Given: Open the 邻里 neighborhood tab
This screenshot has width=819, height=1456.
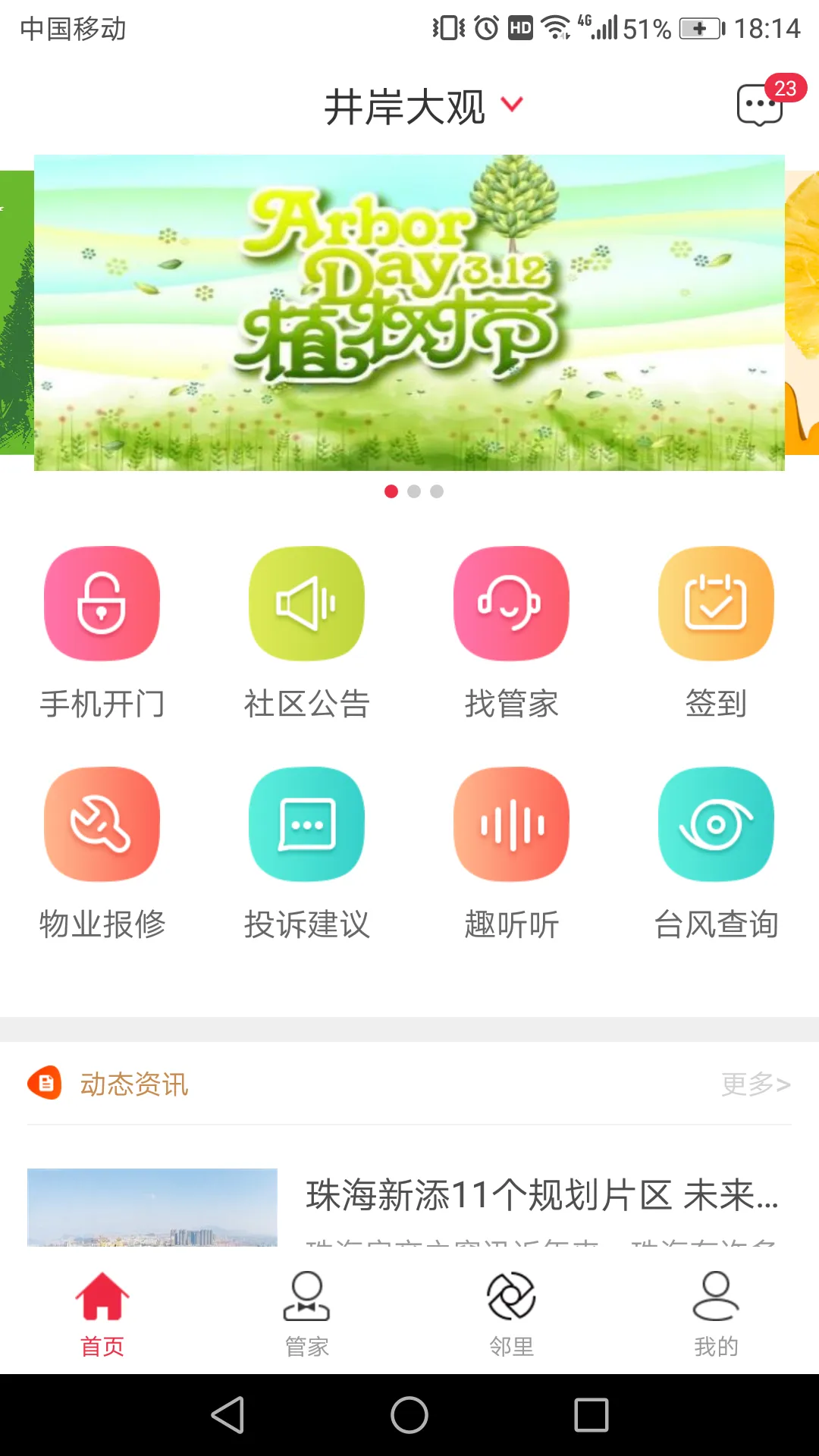Looking at the screenshot, I should tap(512, 1312).
